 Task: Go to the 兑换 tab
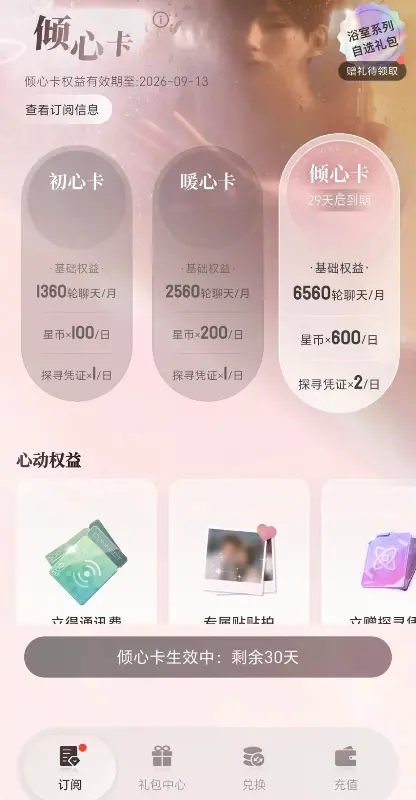[254, 768]
